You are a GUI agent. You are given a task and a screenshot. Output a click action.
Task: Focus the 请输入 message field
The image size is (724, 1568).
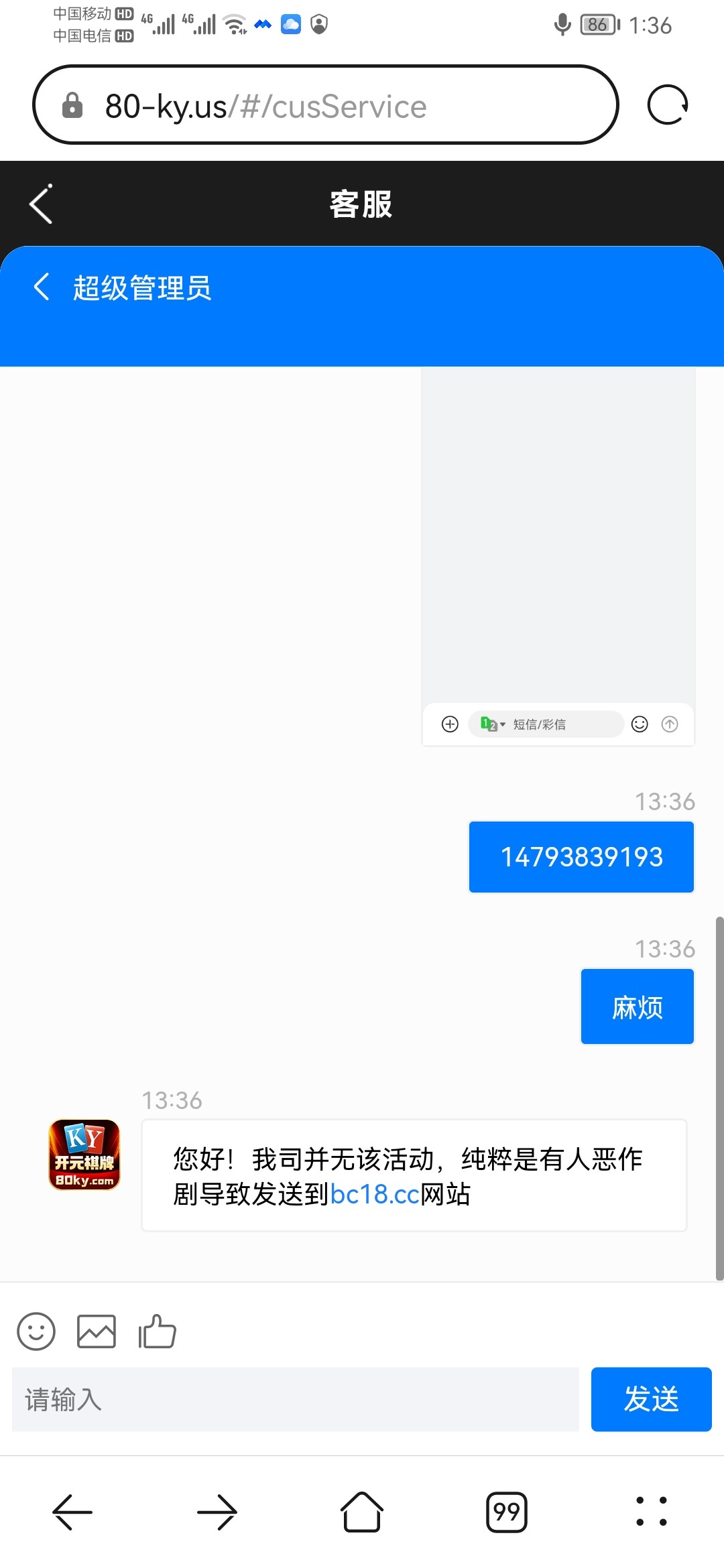pos(295,1399)
